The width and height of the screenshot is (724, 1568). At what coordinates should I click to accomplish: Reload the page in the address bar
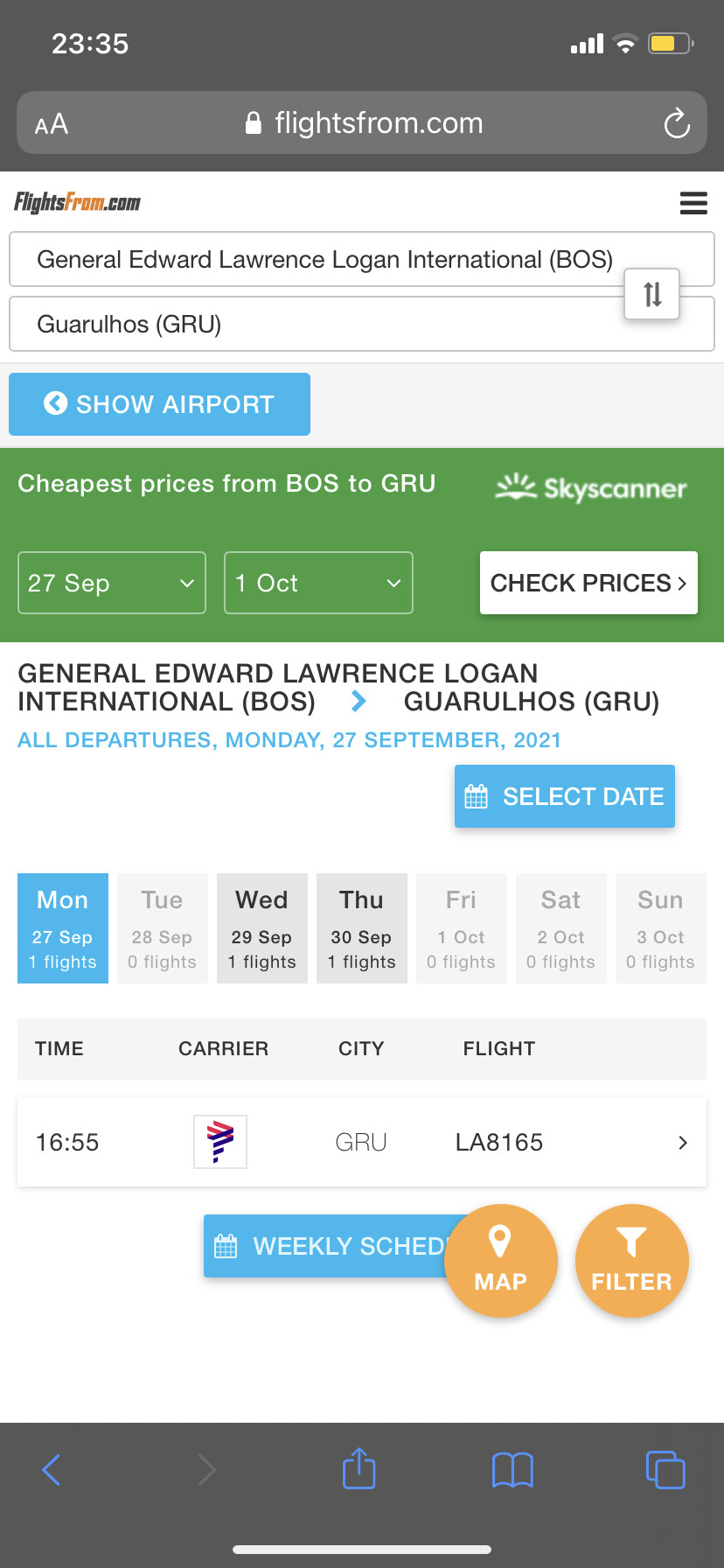pos(676,123)
